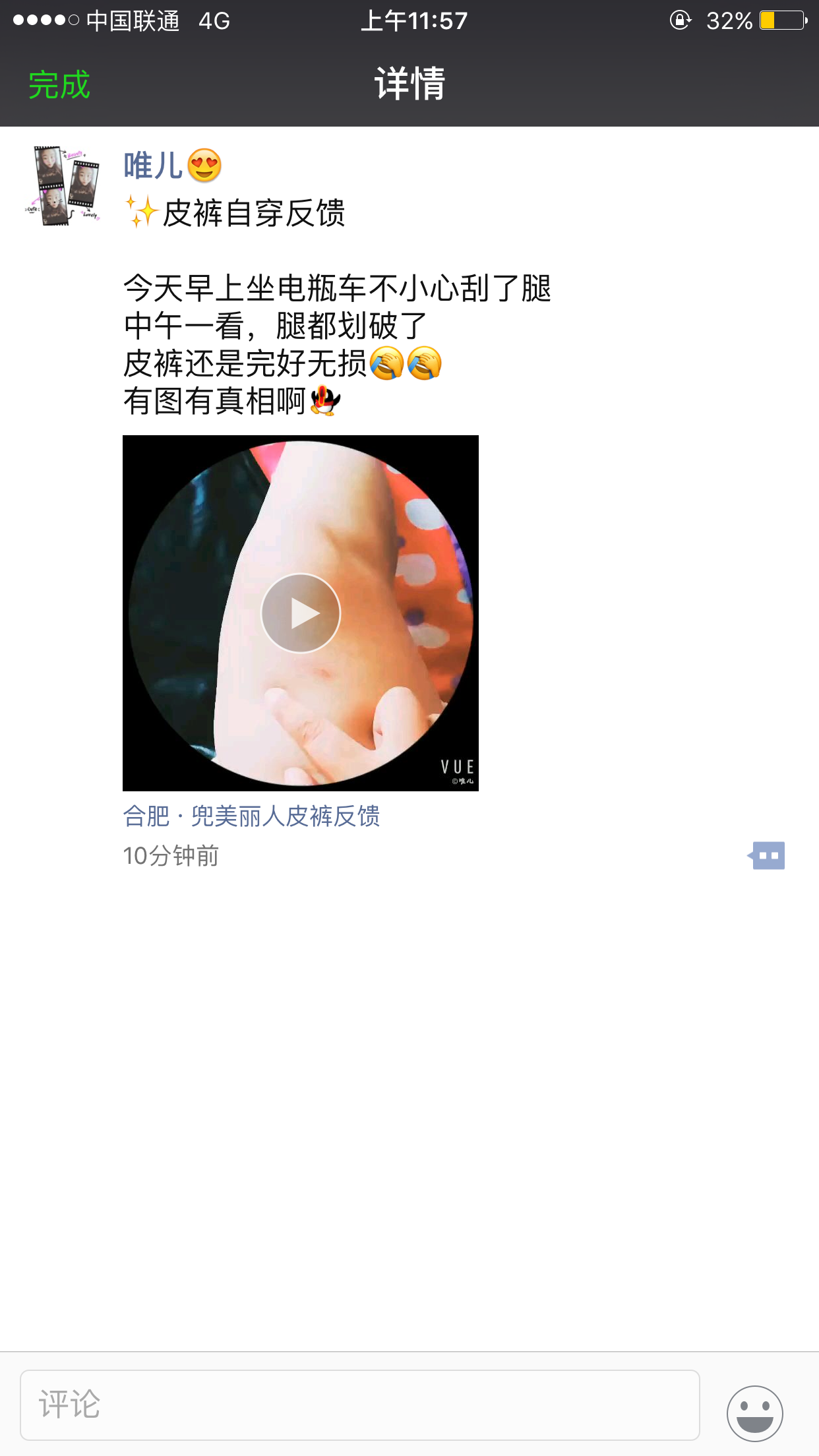Focus the 评论 comment field
Viewport: 819px width, 1456px height.
coord(359,1405)
